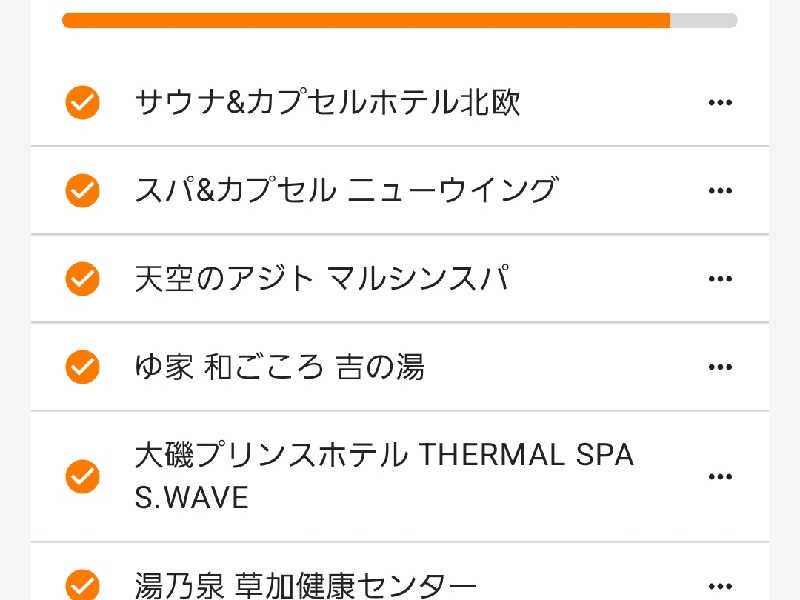
Task: Uncheck 大磯プリンスホテル THERMAL SPA S.WAVE checkmark
Action: click(82, 476)
